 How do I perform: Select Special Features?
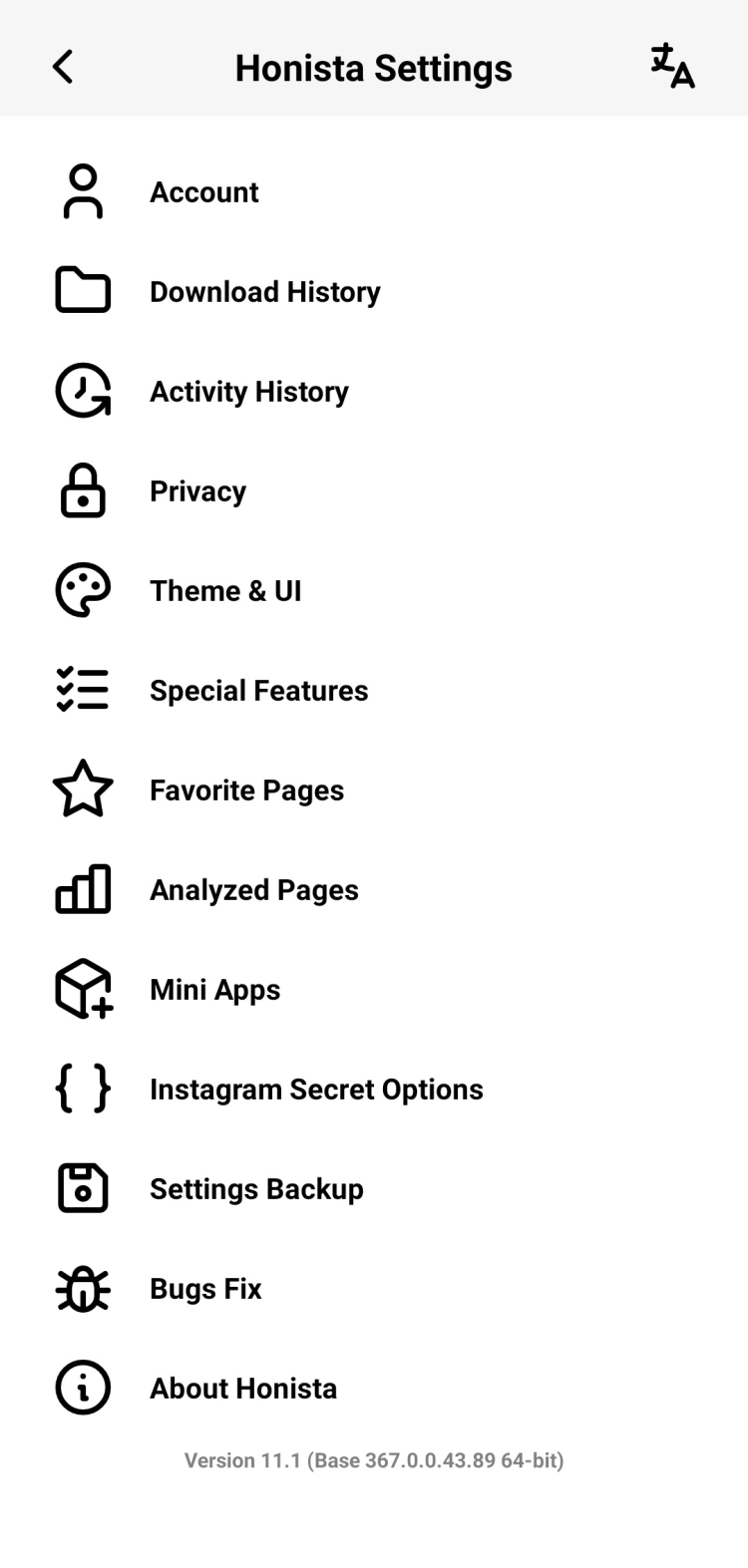[258, 691]
